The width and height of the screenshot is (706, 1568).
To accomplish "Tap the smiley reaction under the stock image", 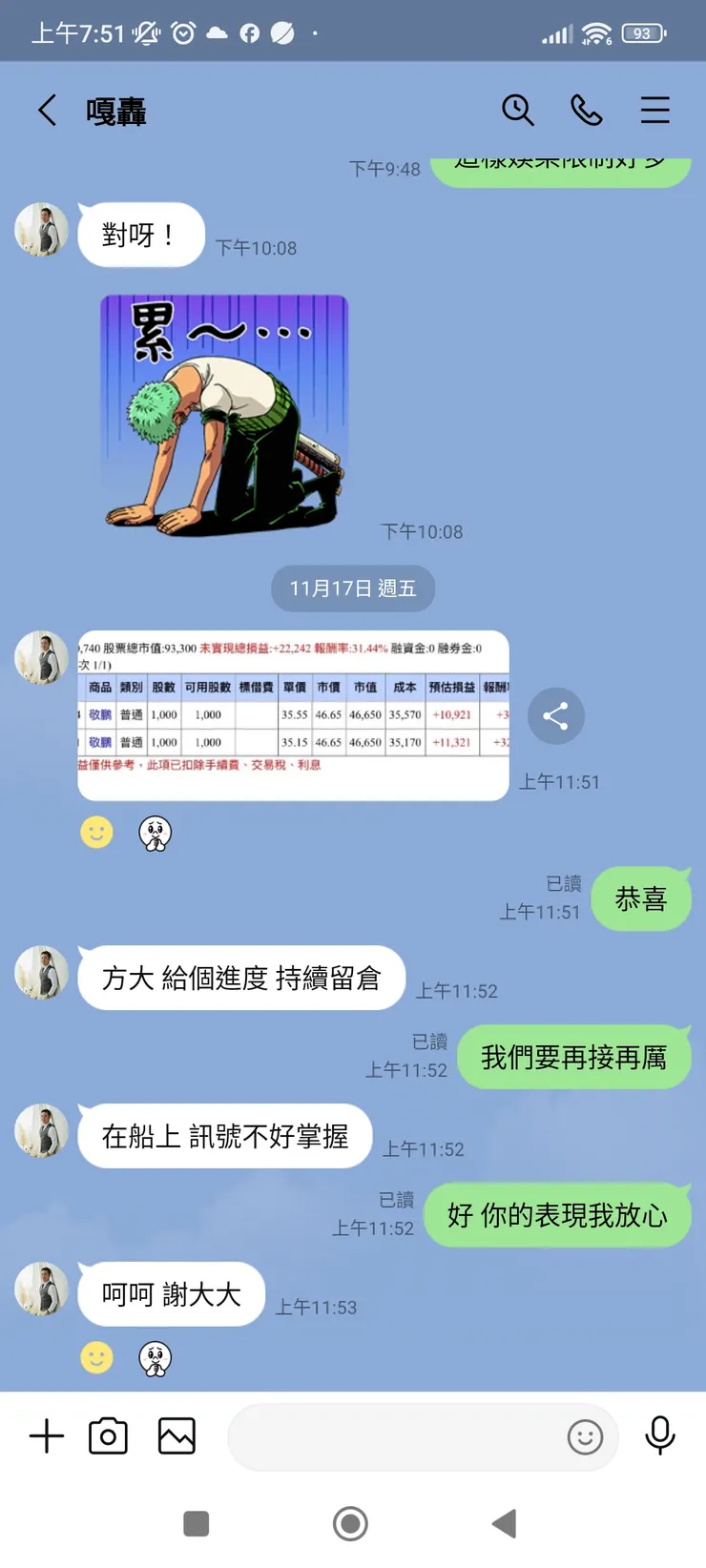I will (94, 833).
